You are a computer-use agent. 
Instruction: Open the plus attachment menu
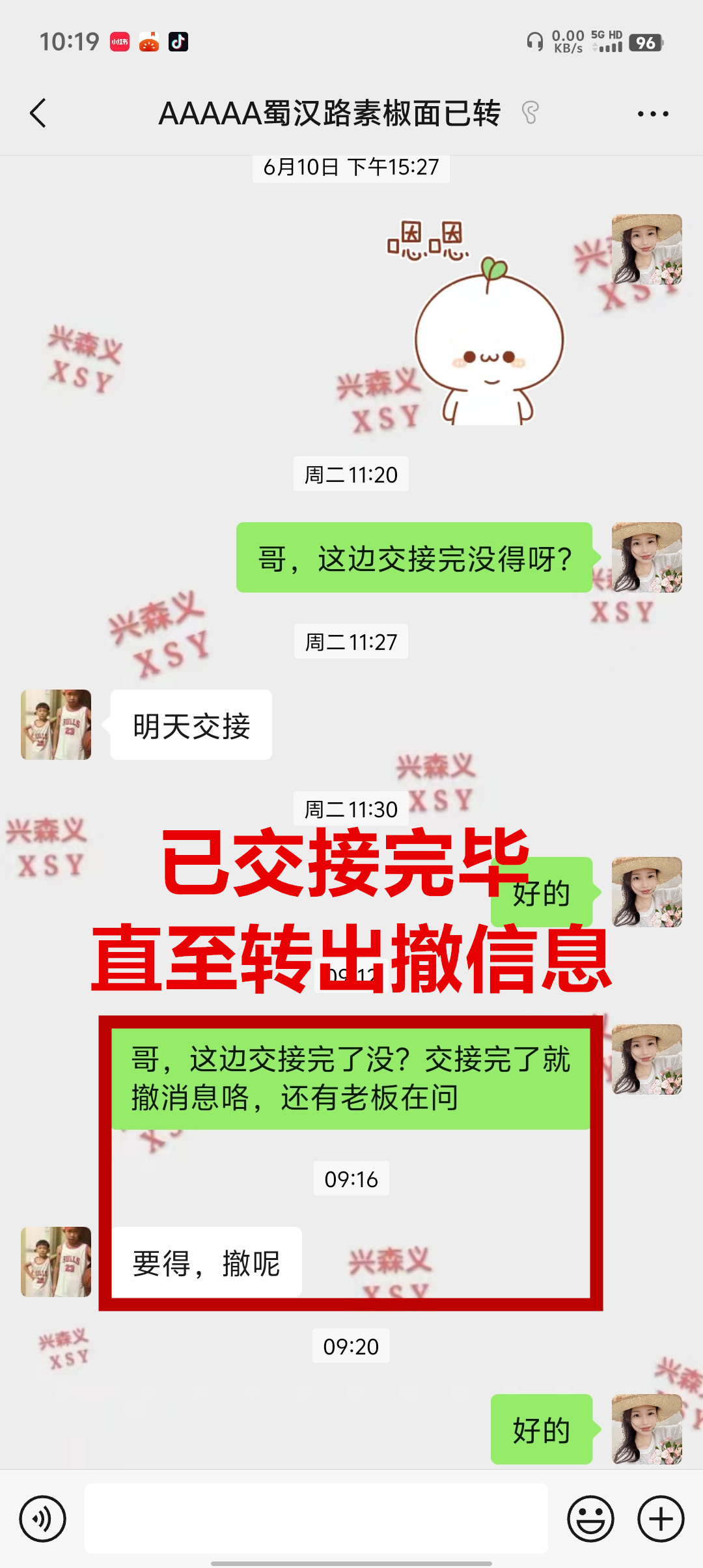pos(660,1519)
